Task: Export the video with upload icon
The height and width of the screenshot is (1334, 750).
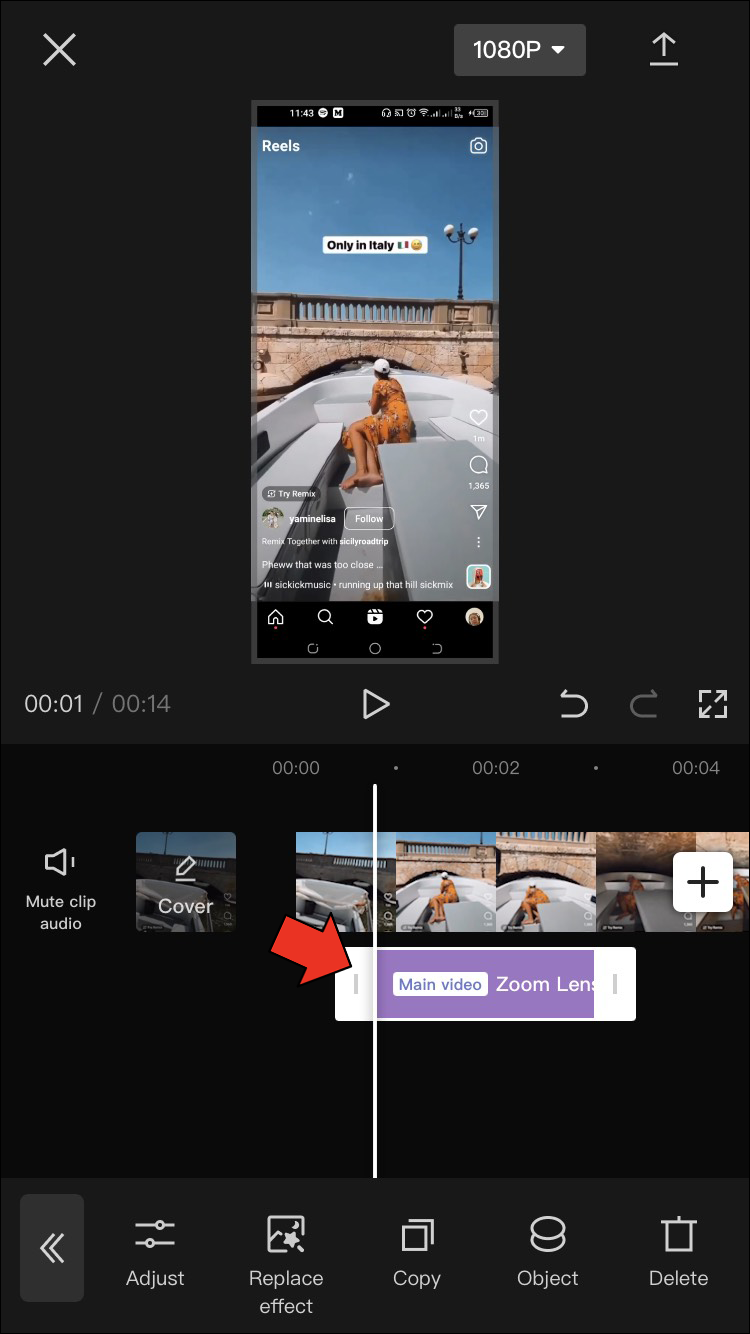Action: (x=664, y=49)
